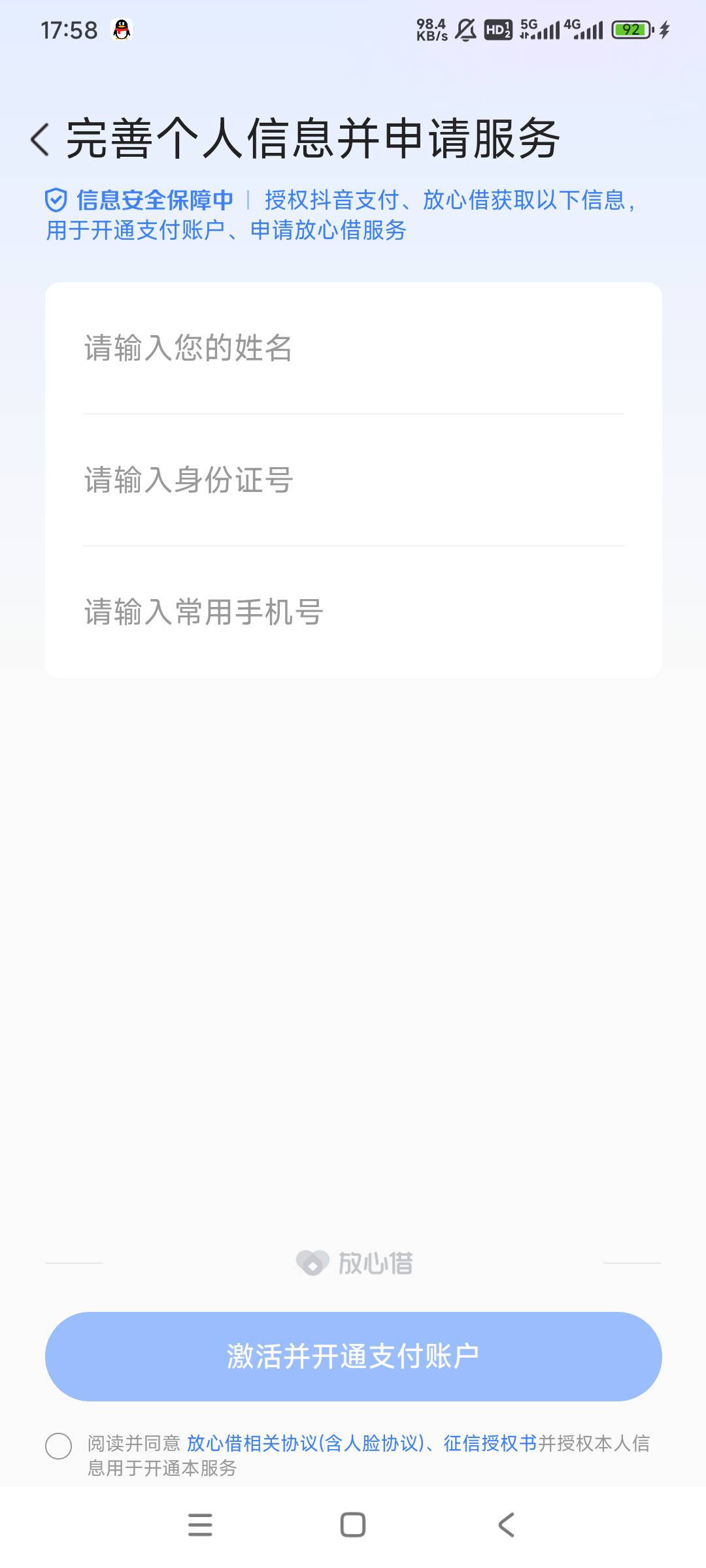Screen dimensions: 706x1568
Task: Open 放心借相关协议(含人脸协议) link
Action: 305,1443
